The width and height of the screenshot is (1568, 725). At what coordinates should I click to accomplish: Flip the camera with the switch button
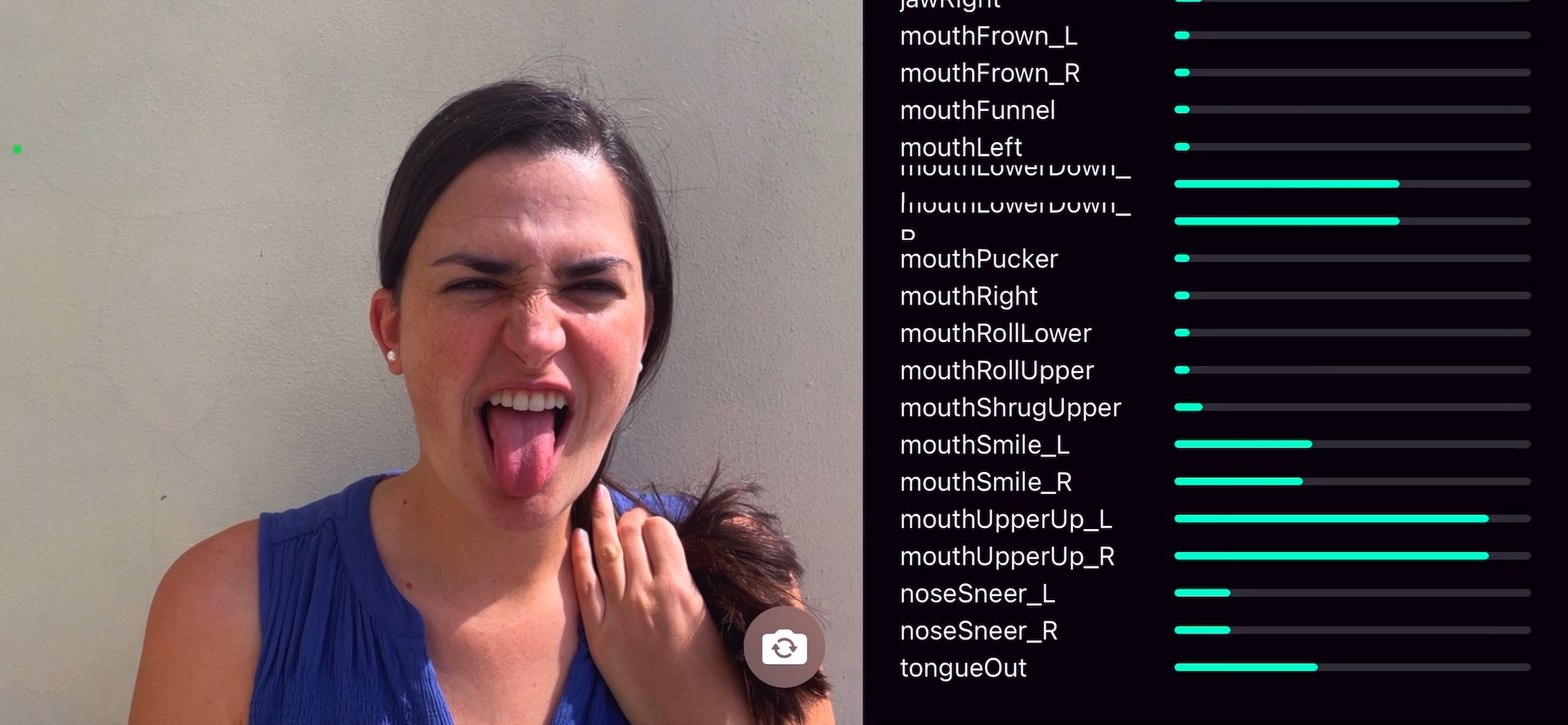784,647
